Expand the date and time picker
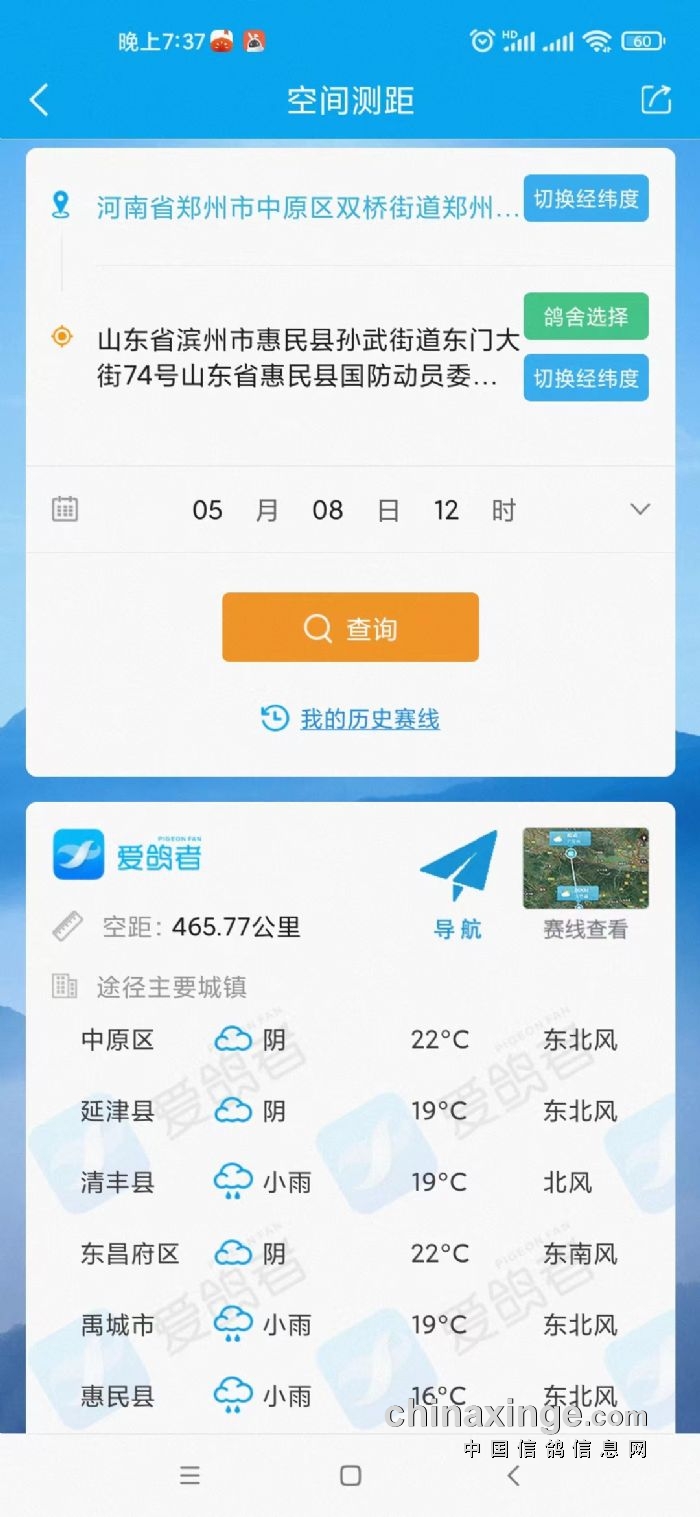 coord(640,510)
